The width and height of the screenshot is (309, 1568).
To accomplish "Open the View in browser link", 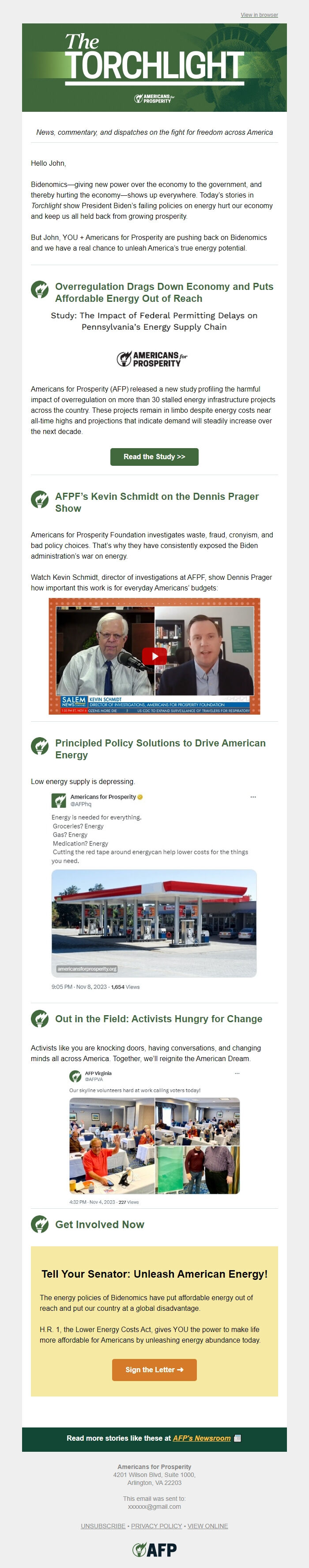I will [259, 15].
